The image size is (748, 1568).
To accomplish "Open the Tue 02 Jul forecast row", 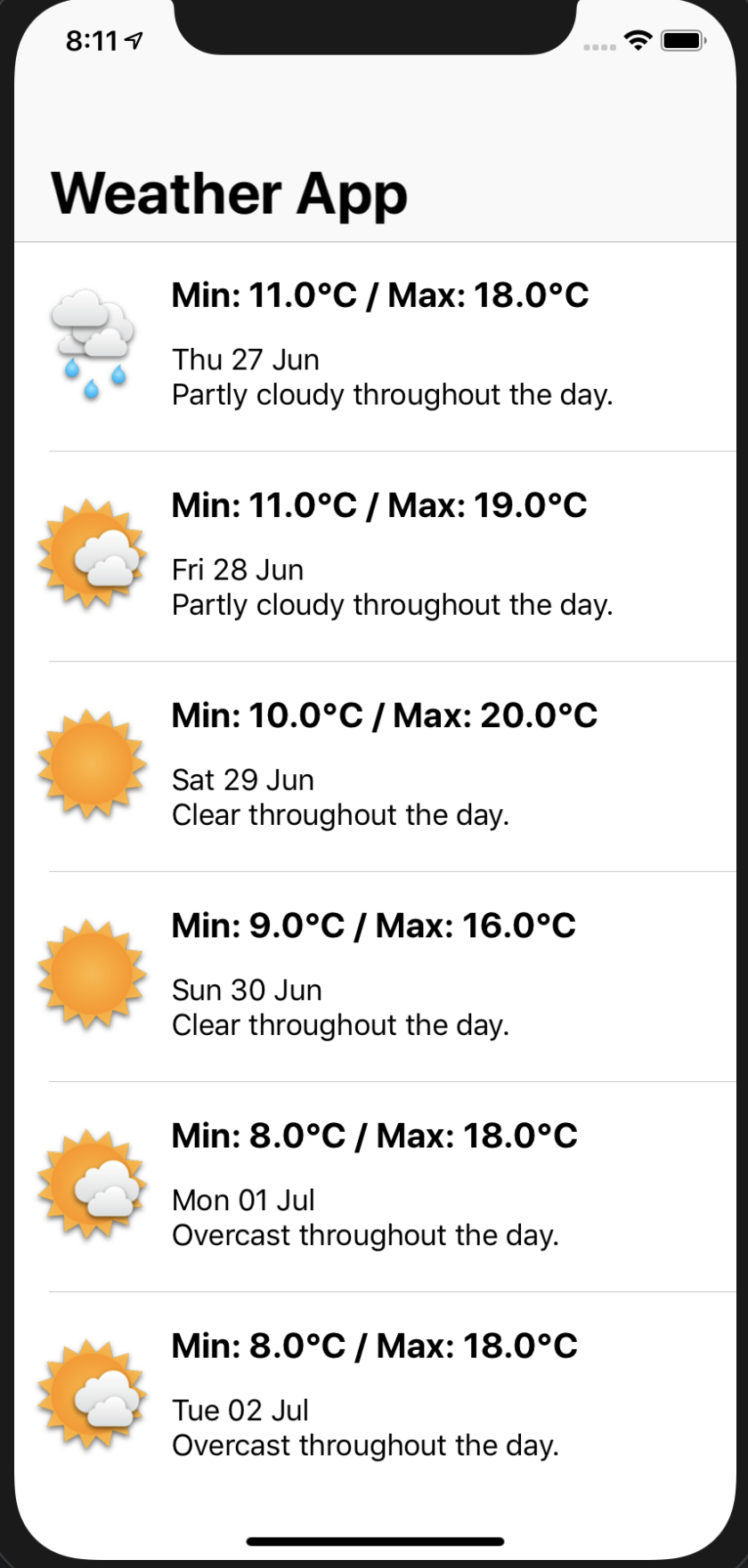I will point(375,1396).
